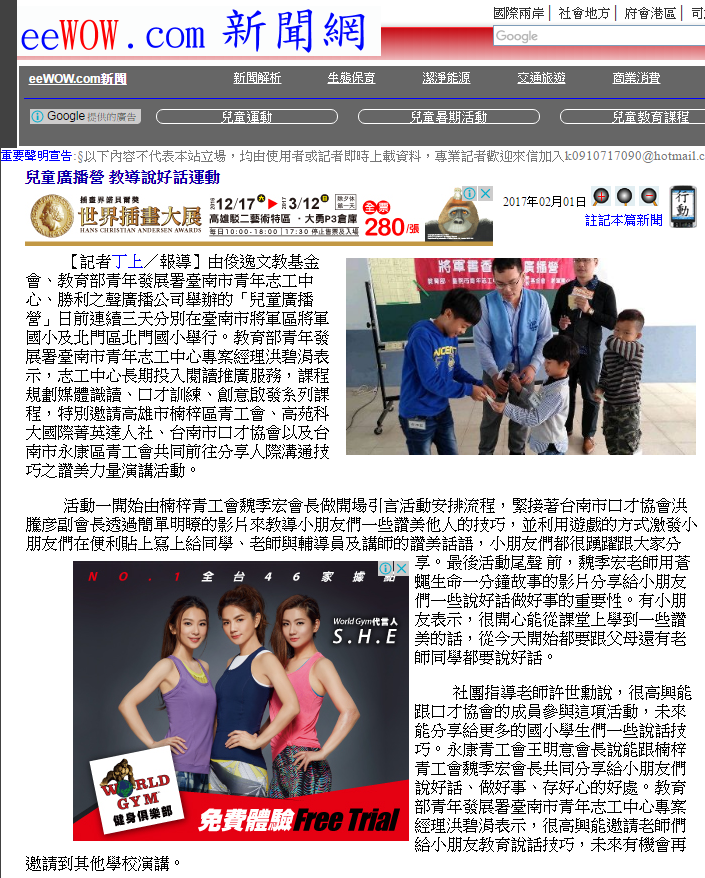Viewport: 705px width, 878px height.
Task: Open the 新聞解析 section
Action: 257,78
